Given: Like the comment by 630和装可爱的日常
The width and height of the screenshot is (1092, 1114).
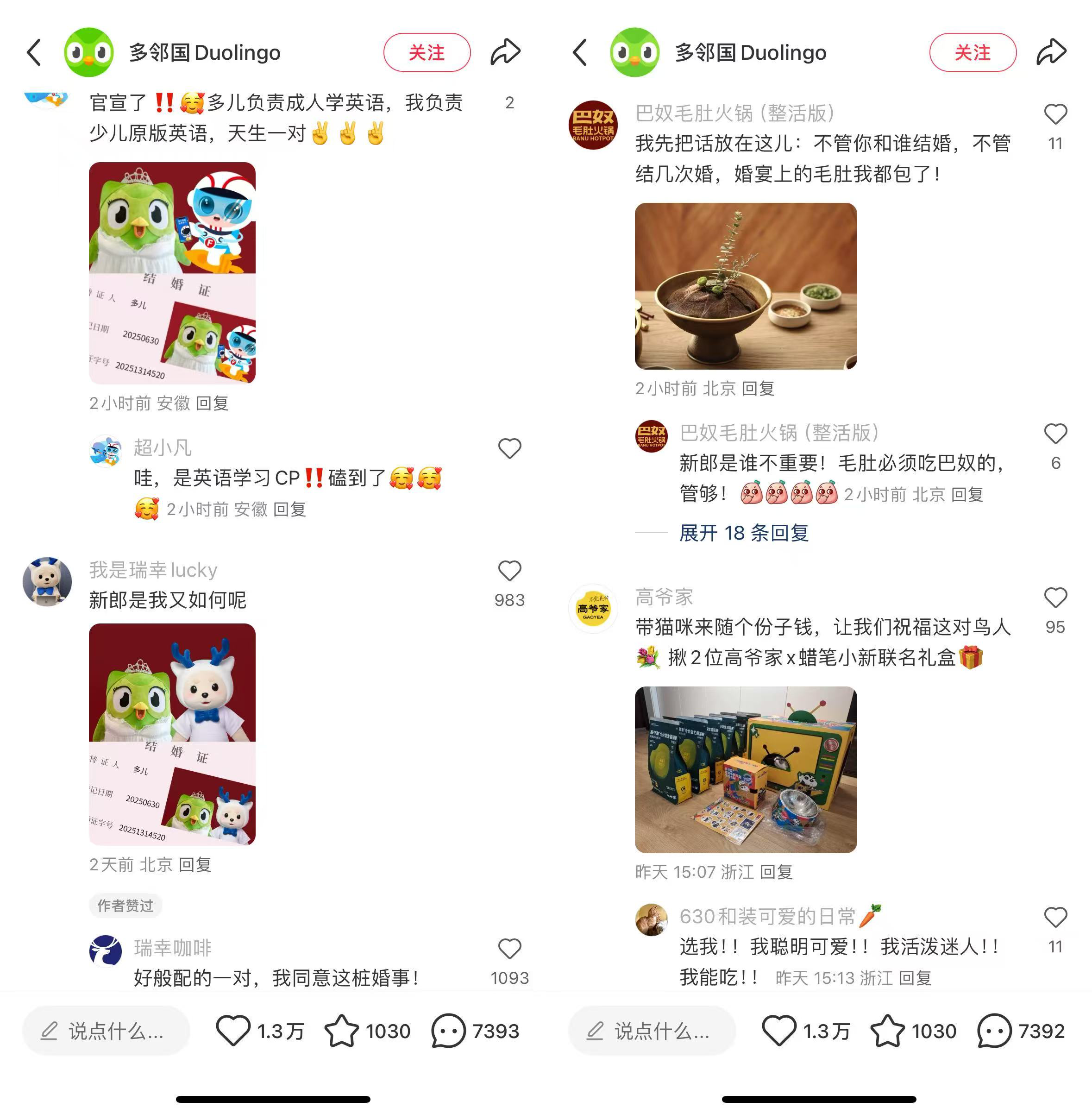Looking at the screenshot, I should [1055, 917].
